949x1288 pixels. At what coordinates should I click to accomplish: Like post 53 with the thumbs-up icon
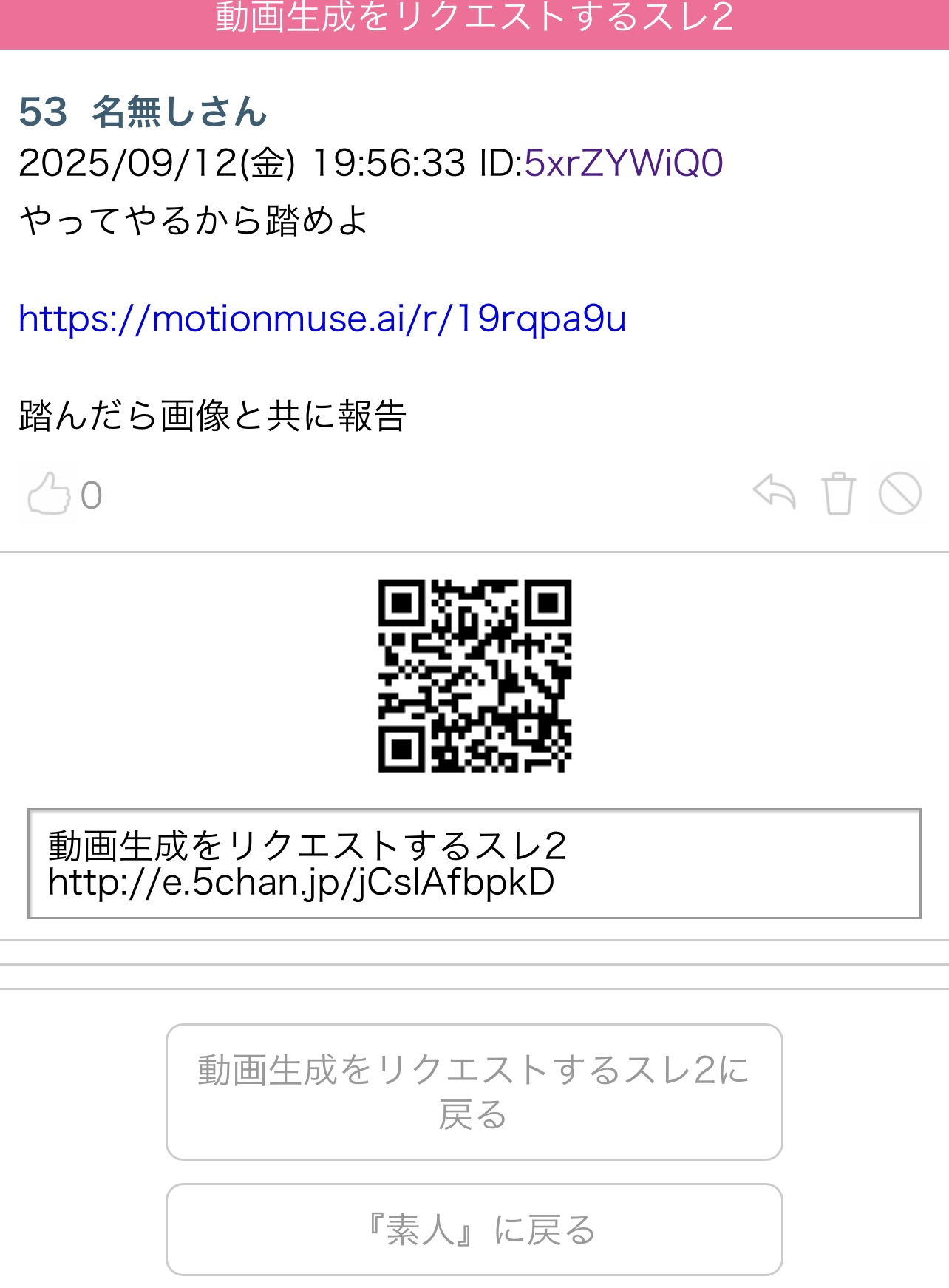coord(49,494)
